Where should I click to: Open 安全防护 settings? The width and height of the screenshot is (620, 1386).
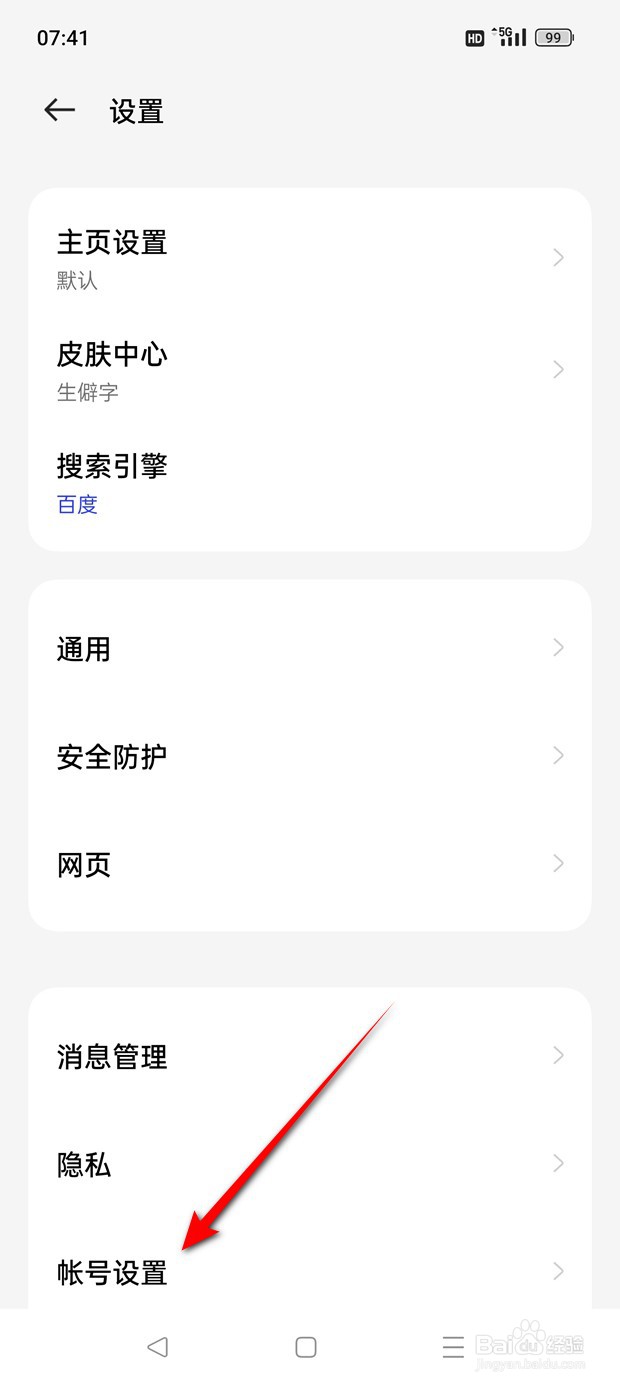tap(310, 756)
